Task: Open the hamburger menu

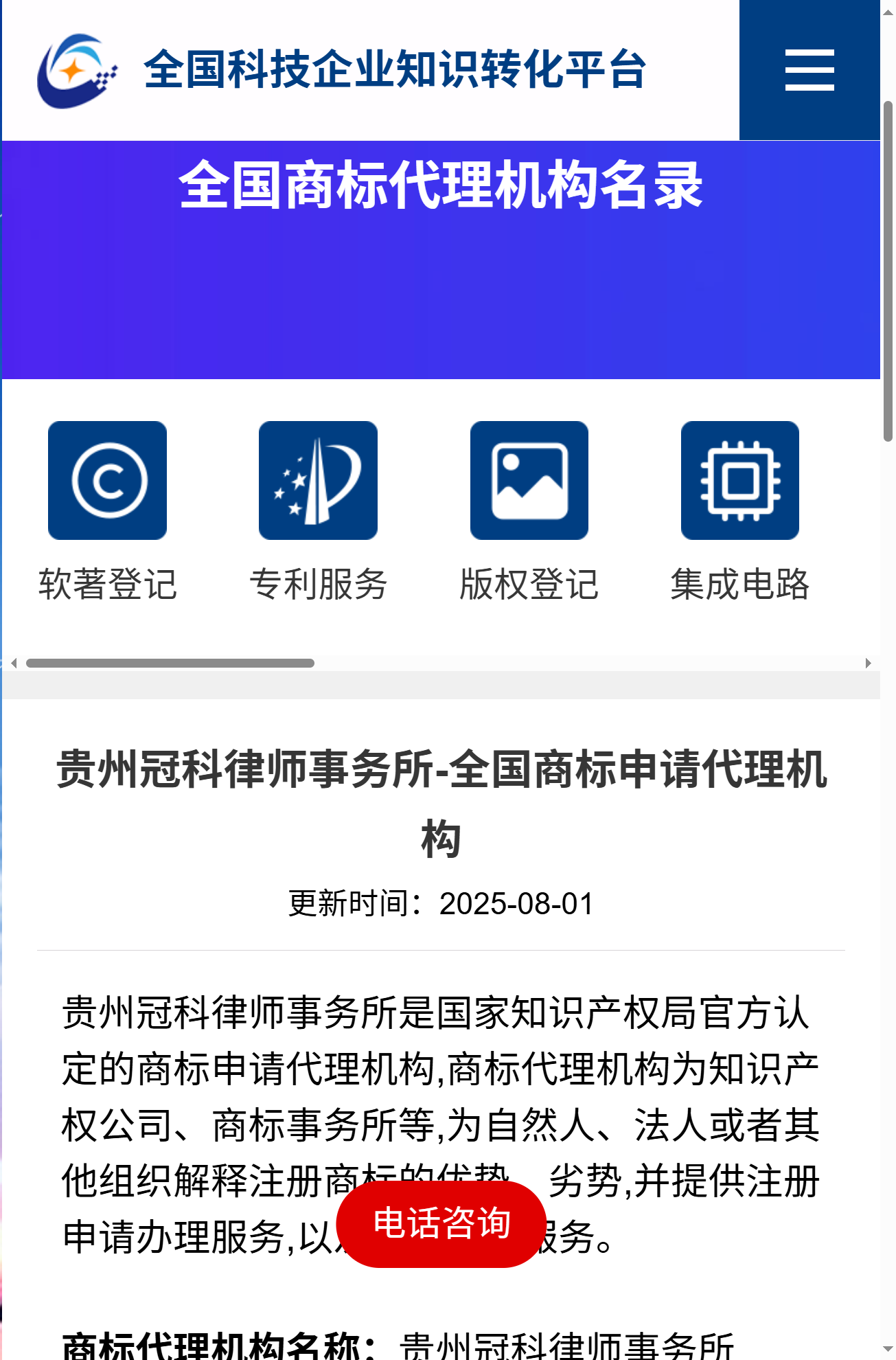Action: pos(809,70)
